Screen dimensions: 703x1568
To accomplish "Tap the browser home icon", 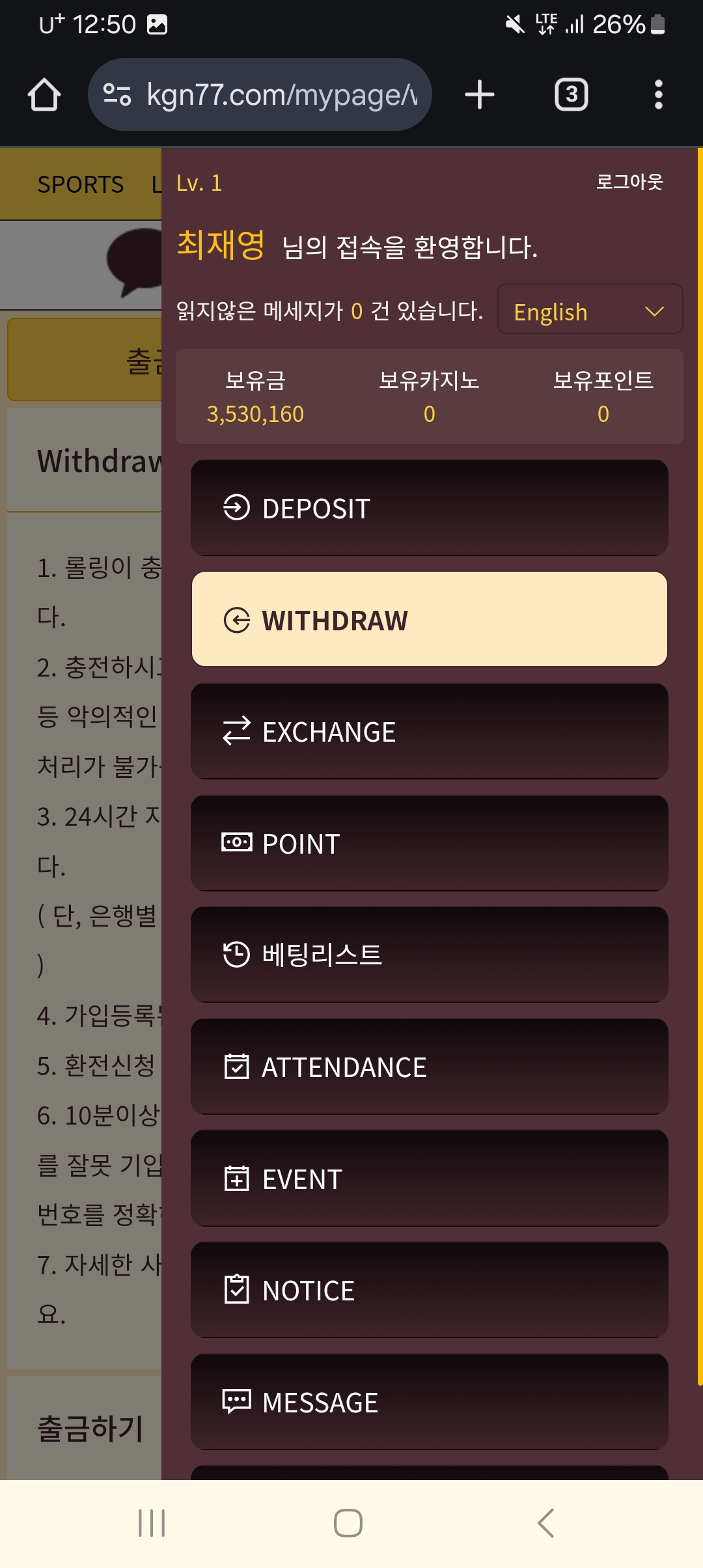I will pyautogui.click(x=44, y=95).
